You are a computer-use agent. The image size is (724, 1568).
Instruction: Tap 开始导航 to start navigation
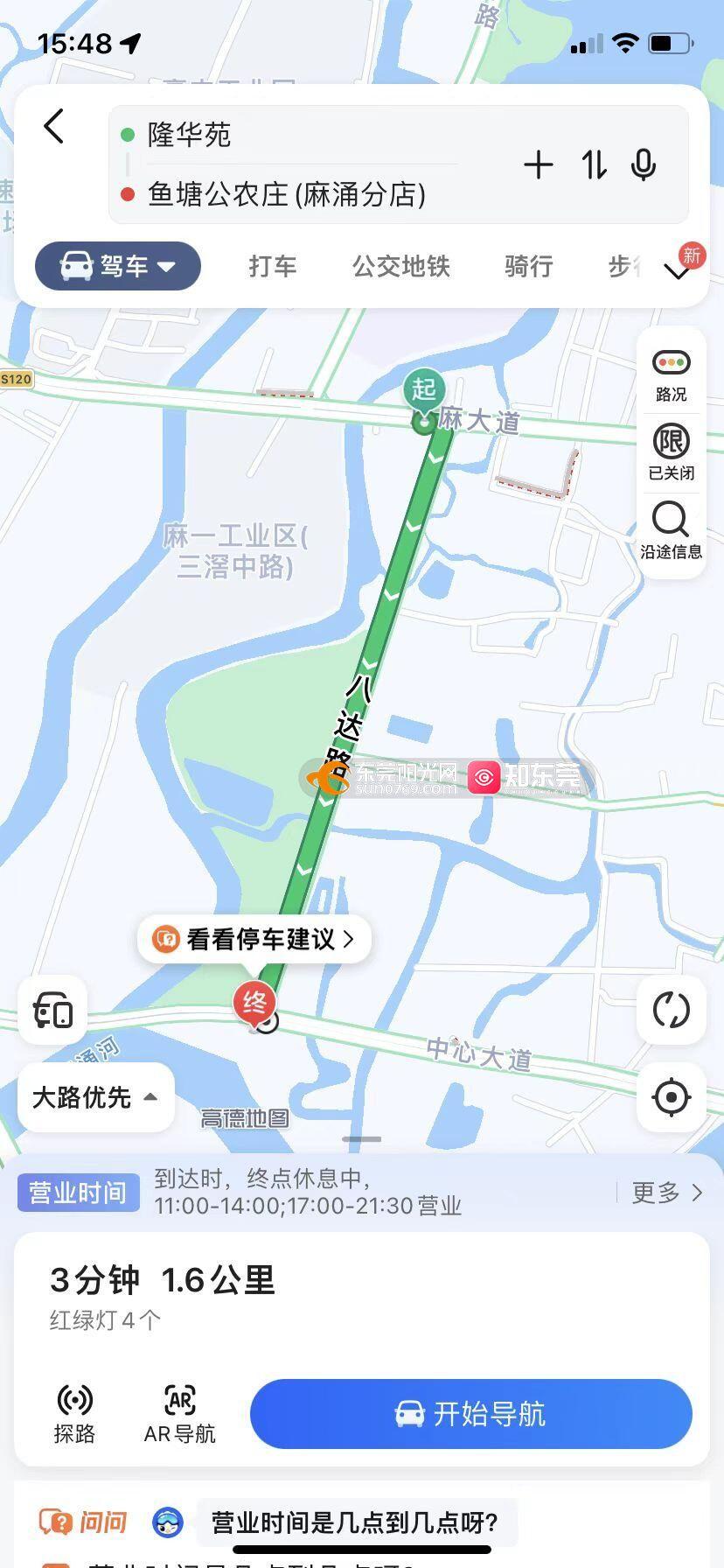470,1414
